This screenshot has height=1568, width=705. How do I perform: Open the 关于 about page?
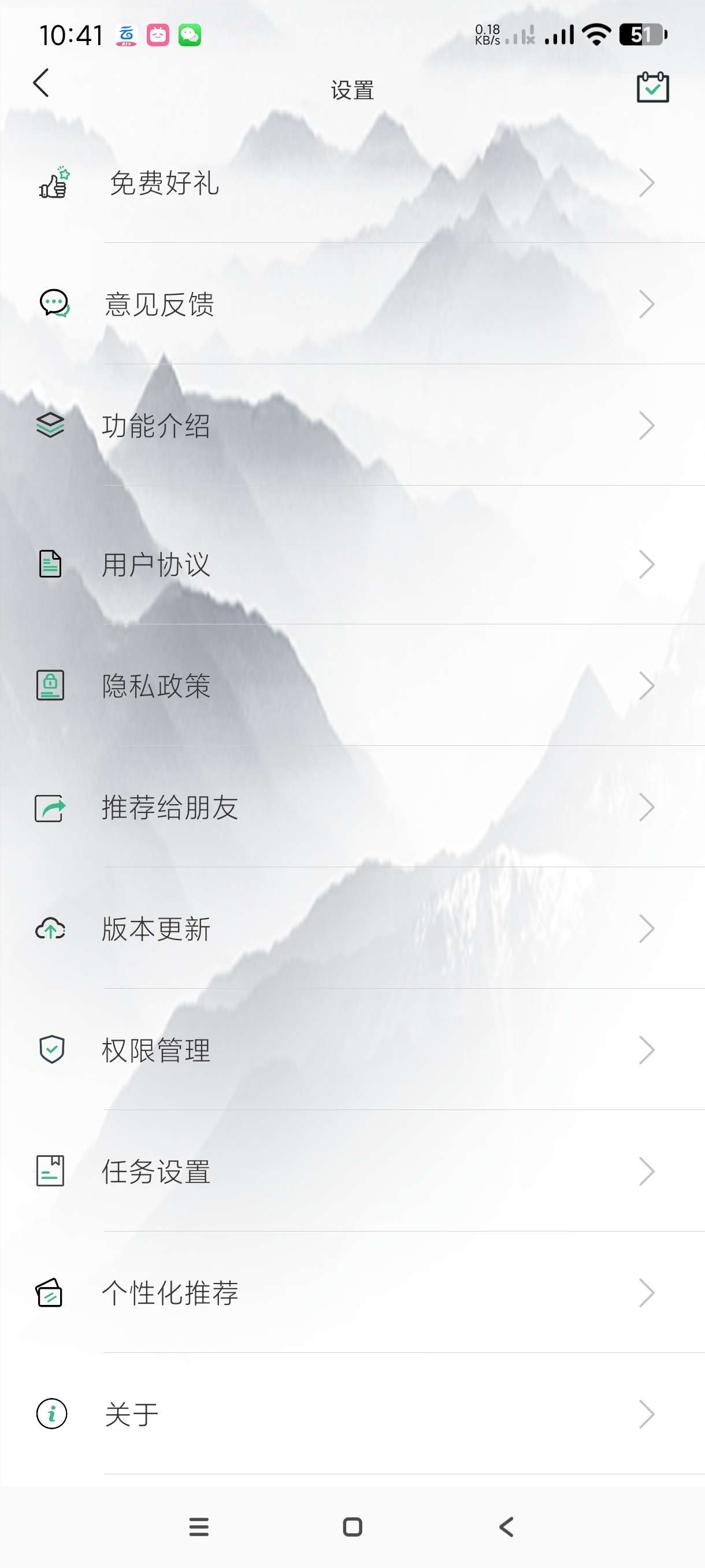click(132, 1414)
